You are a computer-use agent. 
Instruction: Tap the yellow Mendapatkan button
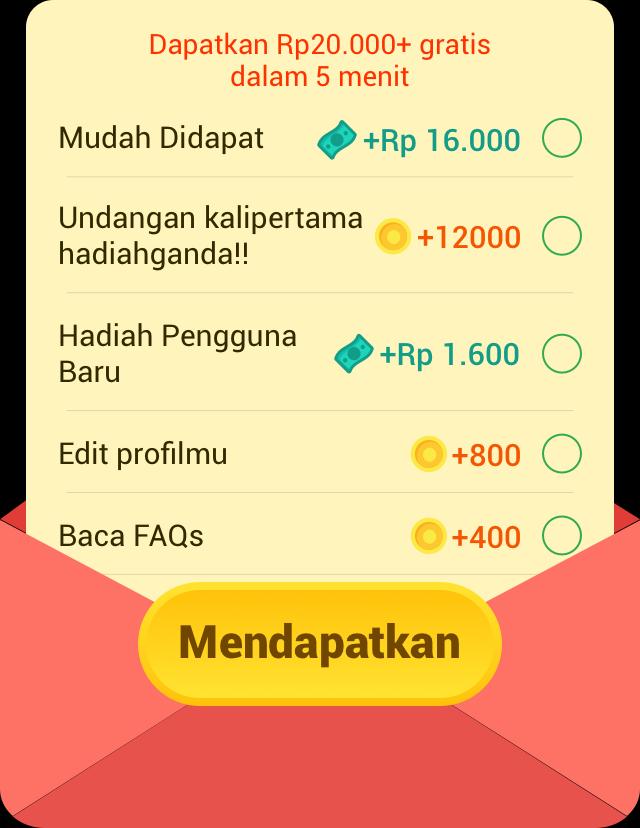pos(319,643)
